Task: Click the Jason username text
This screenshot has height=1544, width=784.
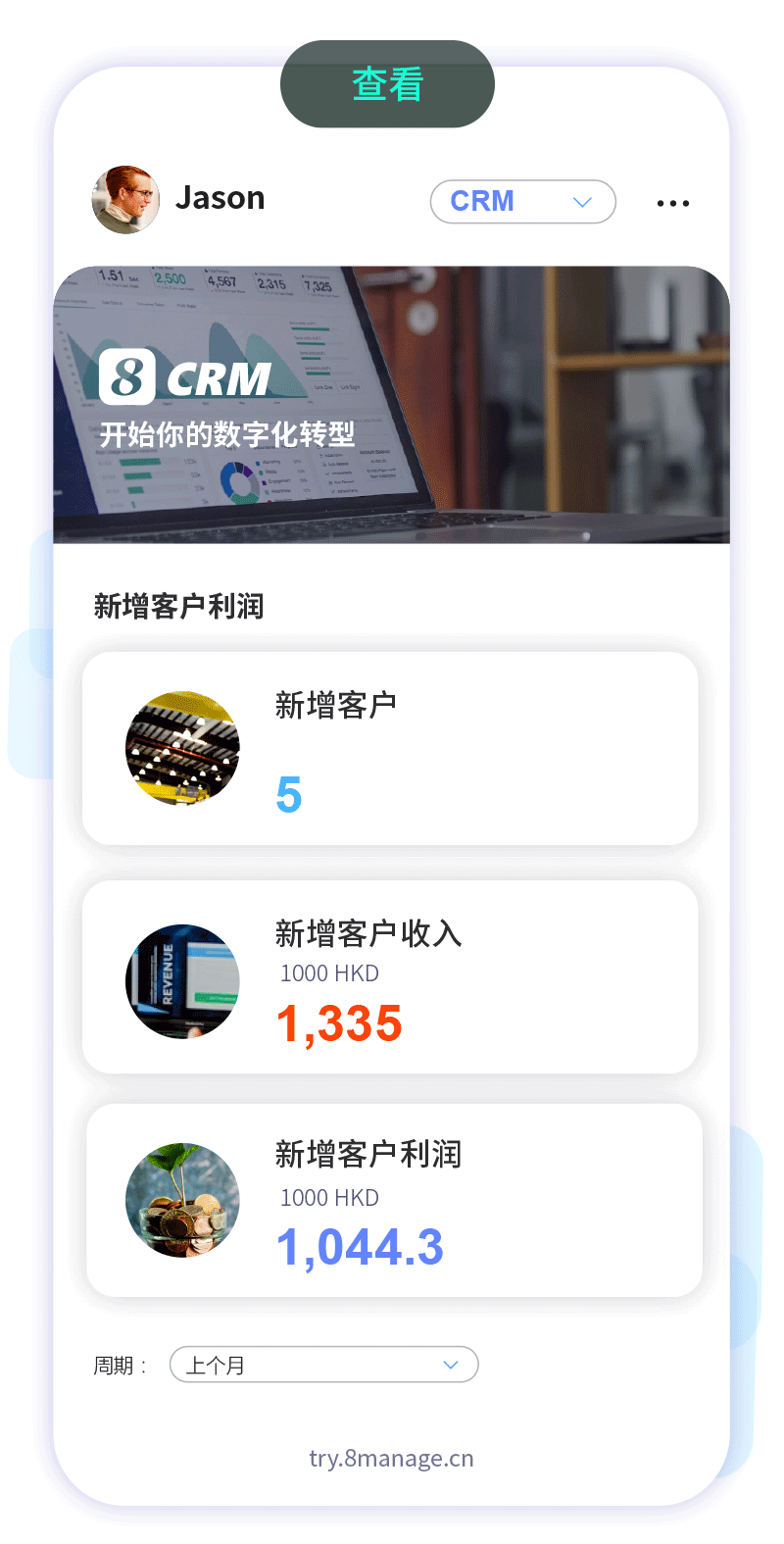Action: click(220, 198)
